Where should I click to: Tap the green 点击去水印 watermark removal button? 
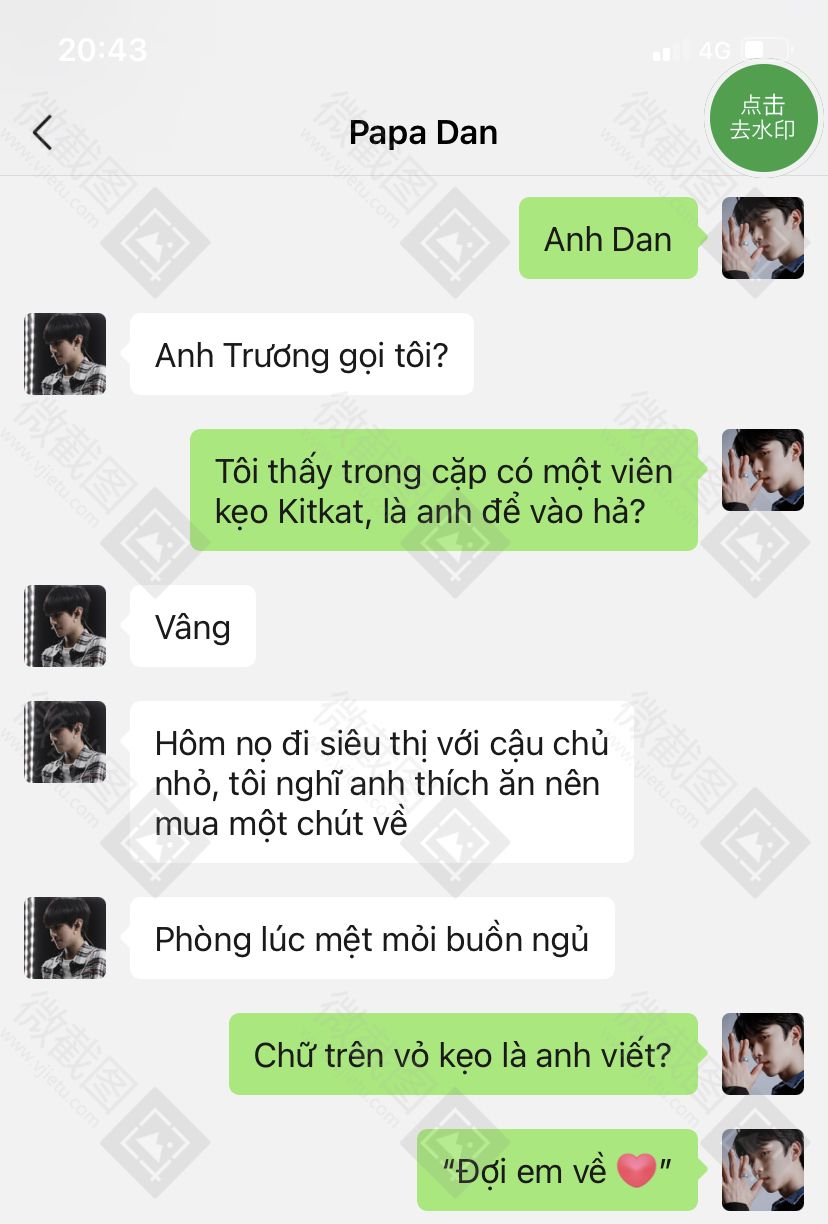[x=763, y=117]
